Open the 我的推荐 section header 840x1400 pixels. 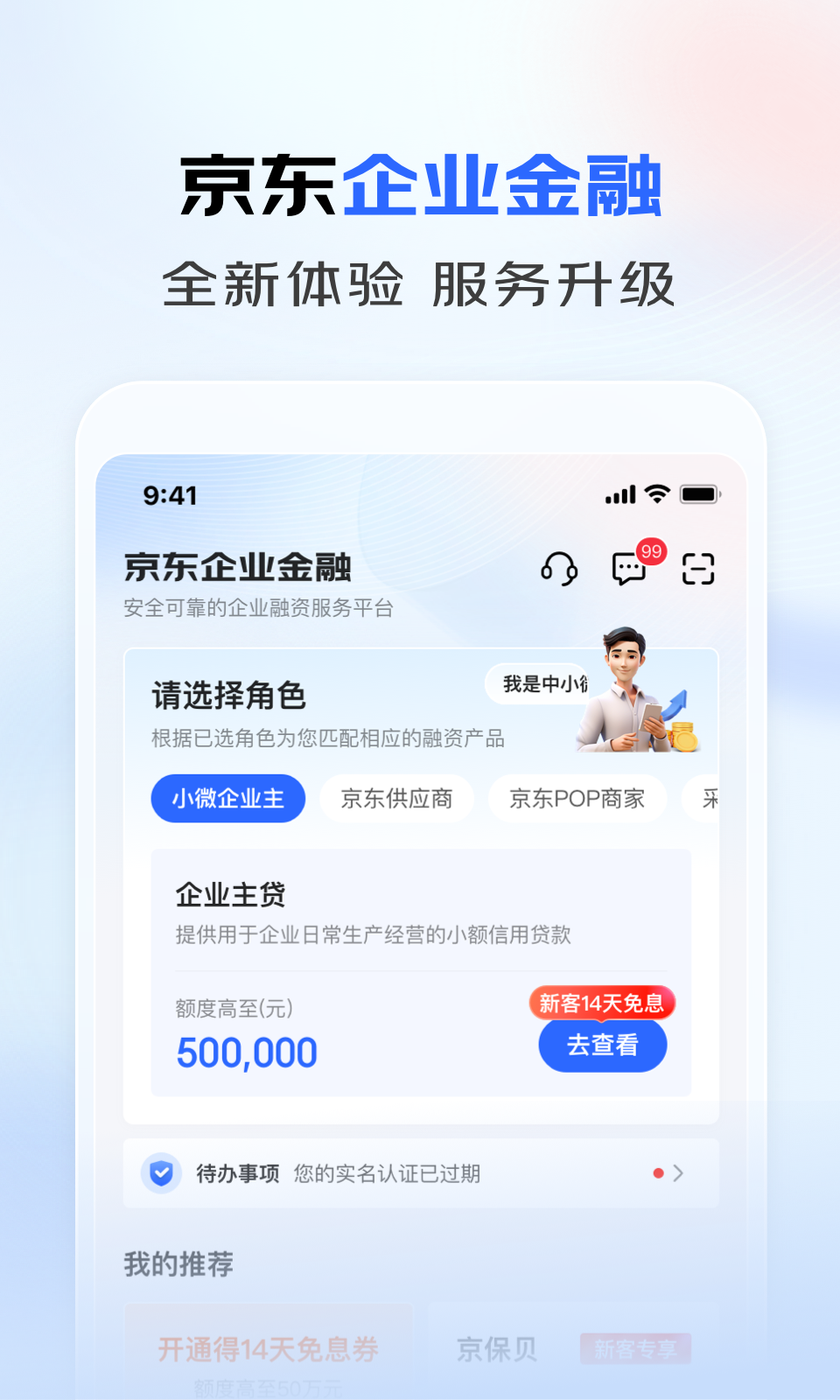tap(177, 1263)
